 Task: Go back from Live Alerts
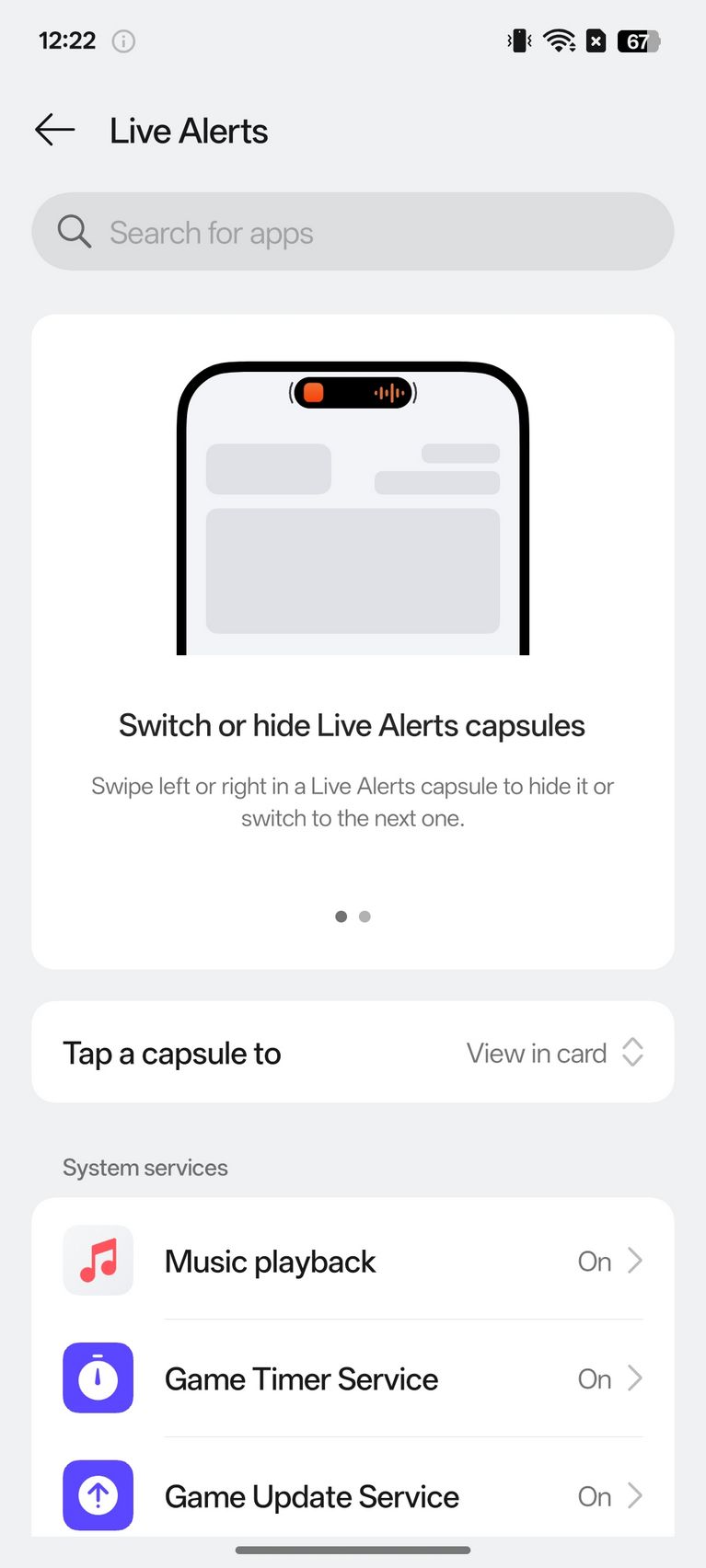(x=55, y=131)
